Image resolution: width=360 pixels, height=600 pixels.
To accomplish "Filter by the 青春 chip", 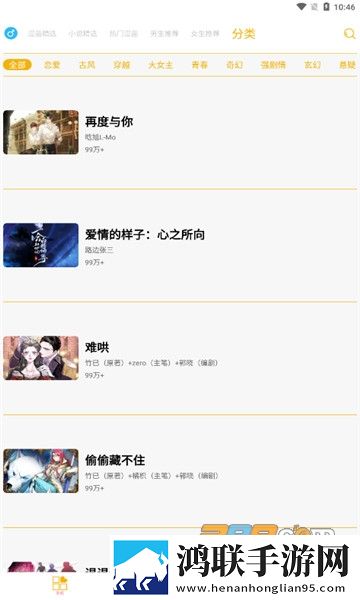I will click(x=199, y=65).
